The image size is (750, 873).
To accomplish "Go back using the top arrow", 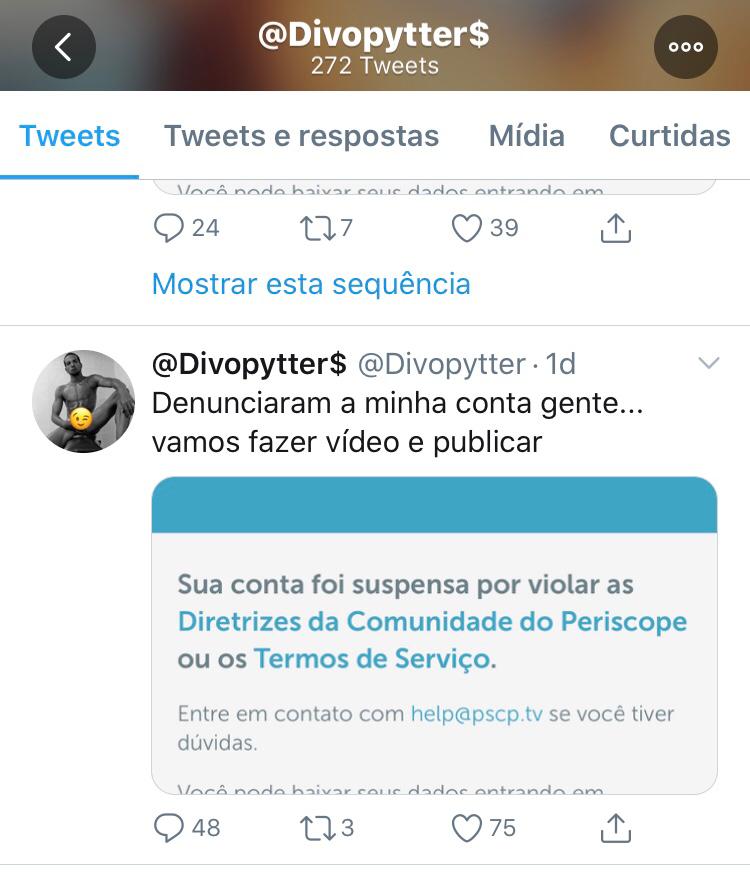I will click(x=64, y=47).
